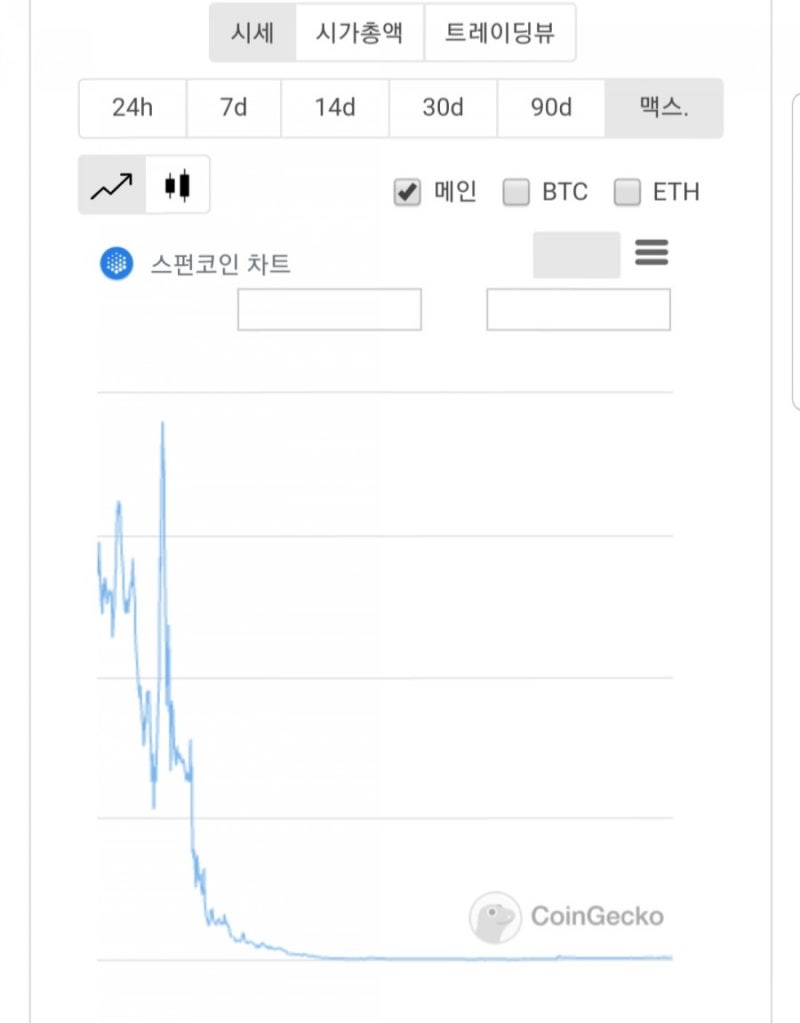Choose the 90d time range
This screenshot has width=800, height=1023.
(x=551, y=108)
